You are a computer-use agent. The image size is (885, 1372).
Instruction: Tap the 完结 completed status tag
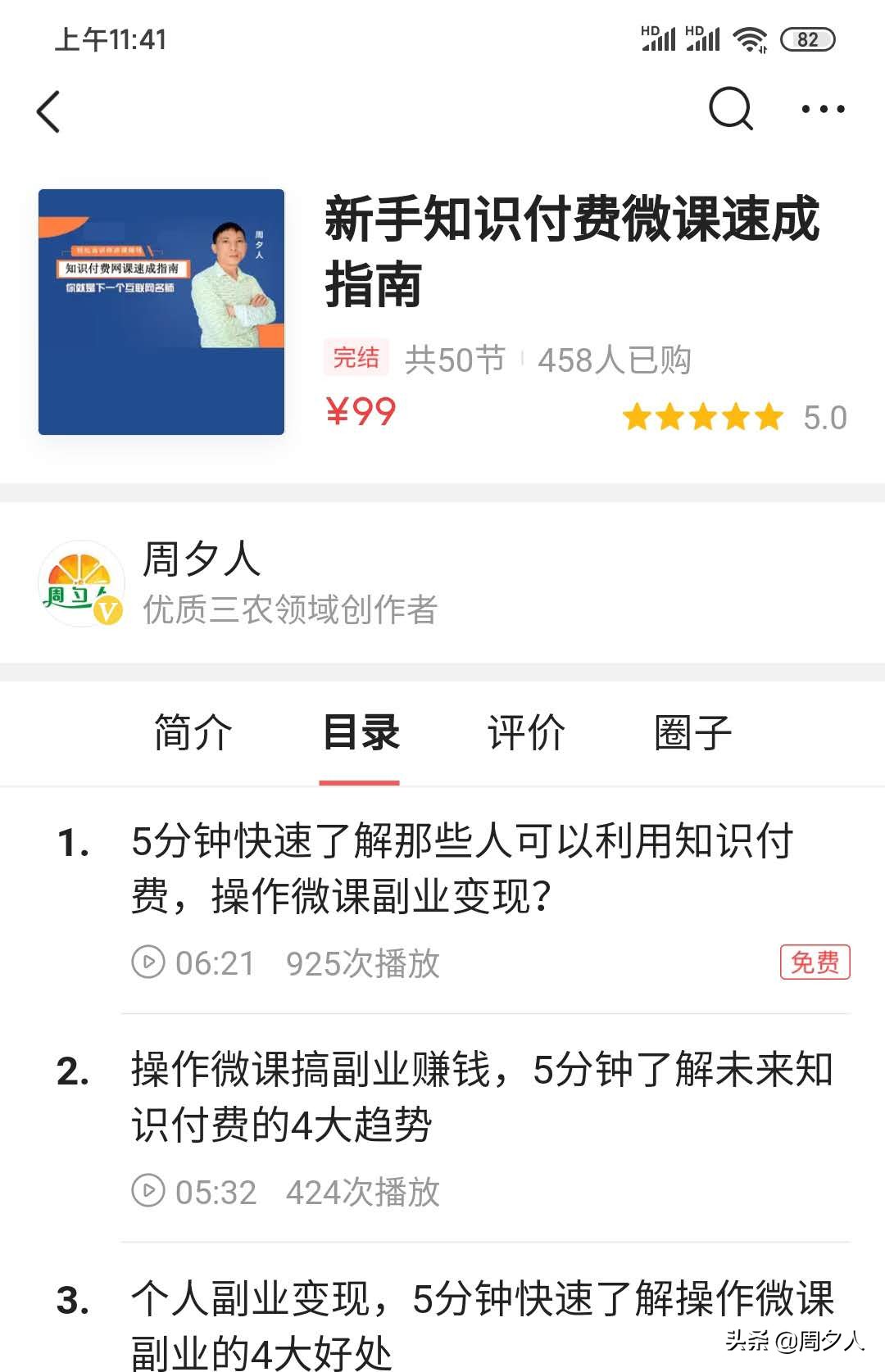[x=355, y=358]
